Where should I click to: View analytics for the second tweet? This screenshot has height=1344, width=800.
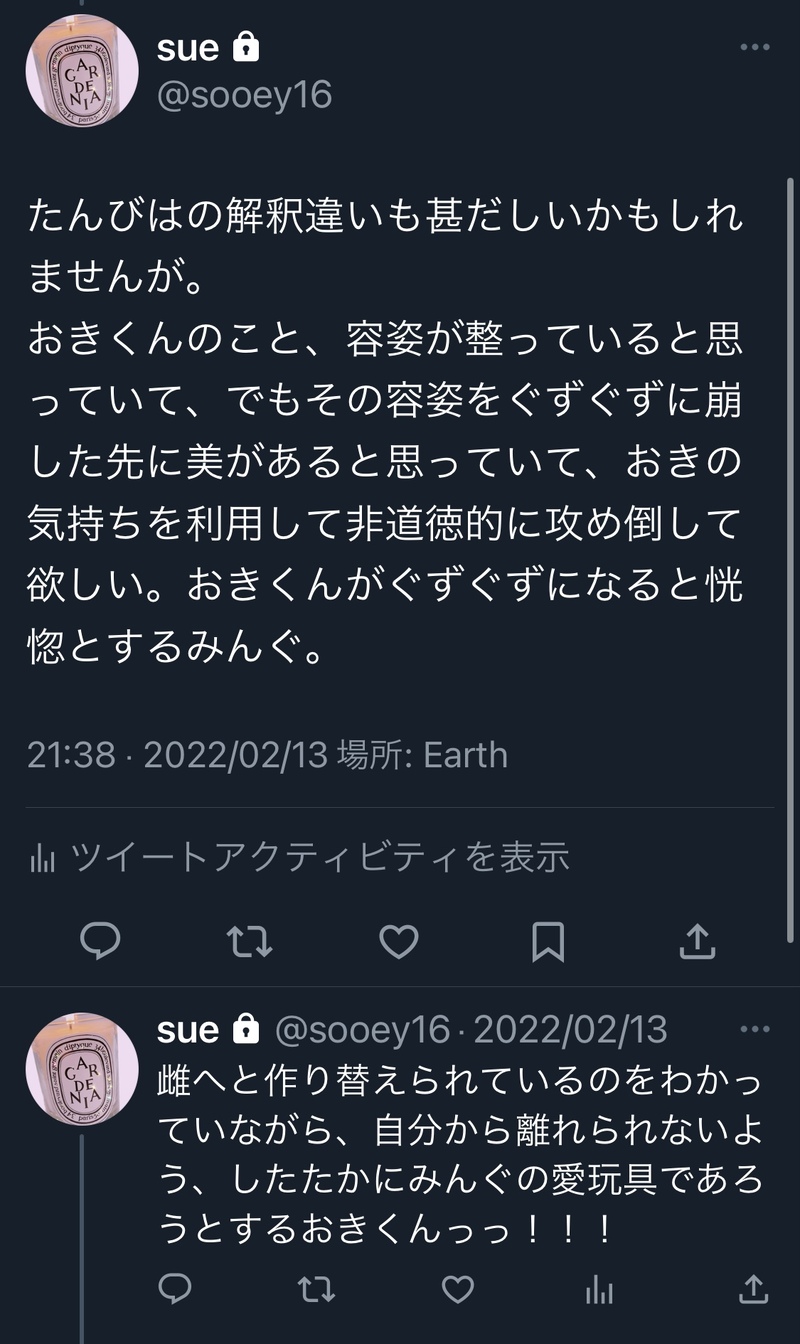[x=599, y=1289]
